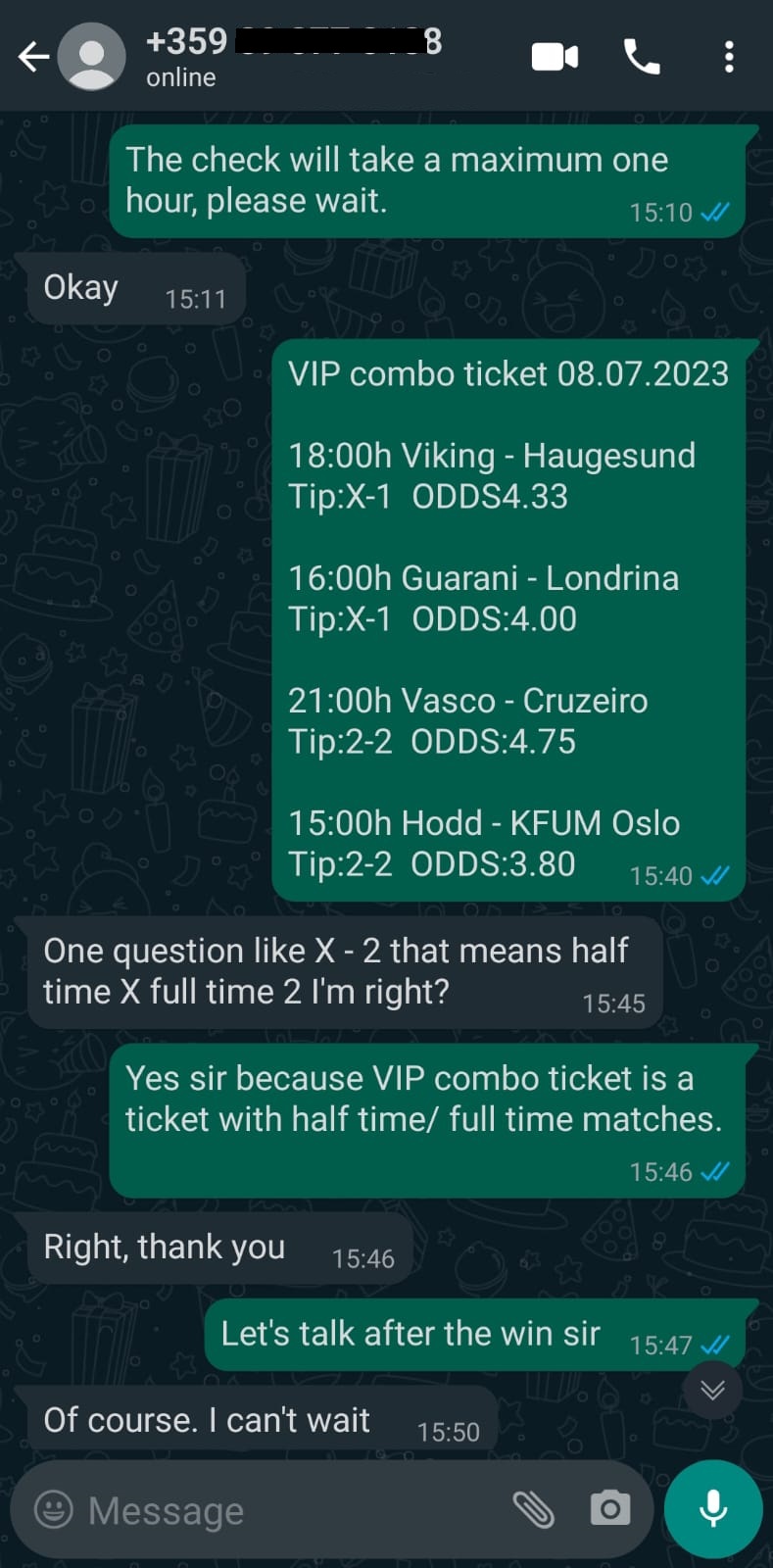Start a voice call with this contact
The image size is (773, 1568).
pyautogui.click(x=642, y=57)
